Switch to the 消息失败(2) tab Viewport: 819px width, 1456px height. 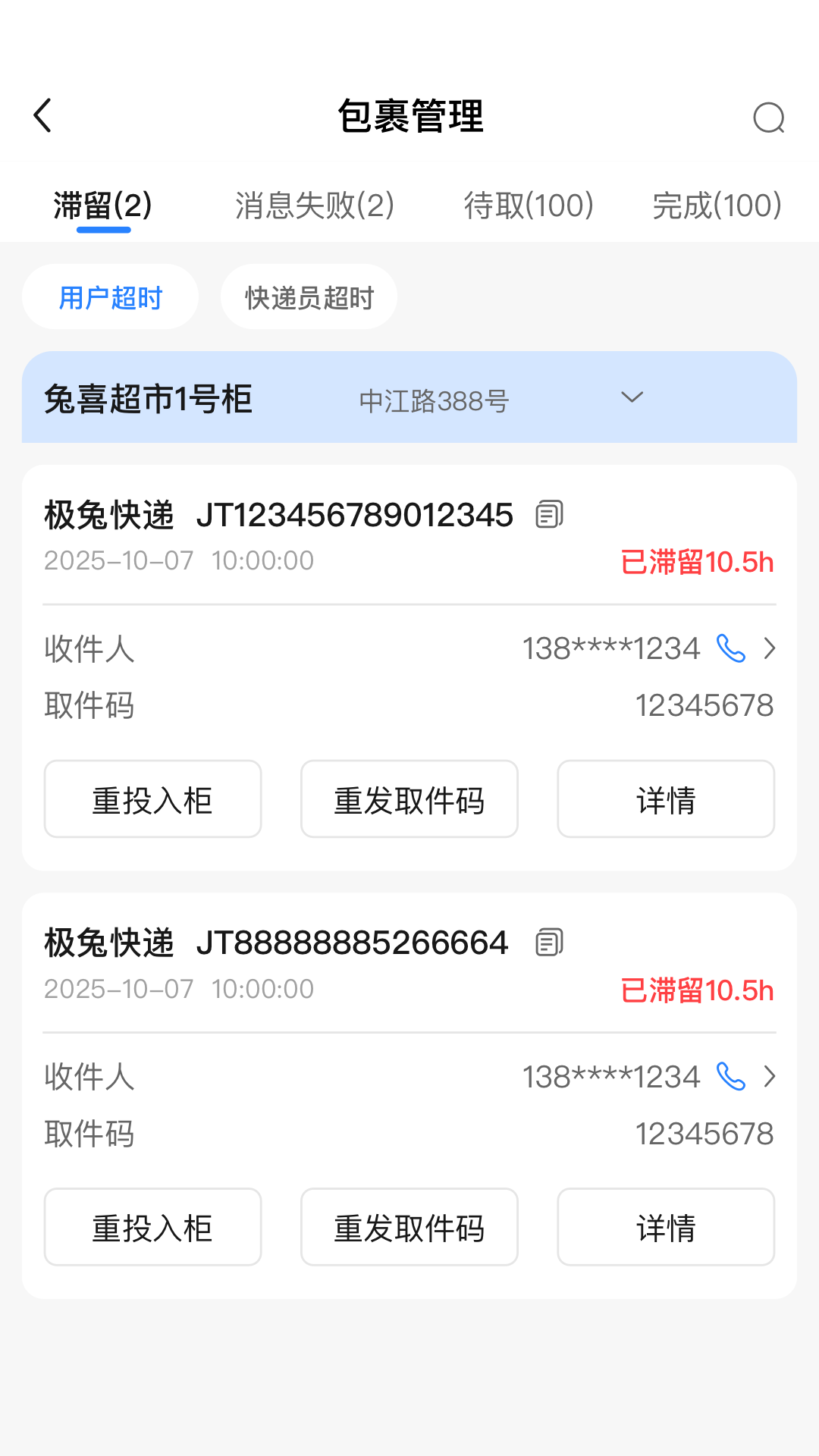point(315,206)
